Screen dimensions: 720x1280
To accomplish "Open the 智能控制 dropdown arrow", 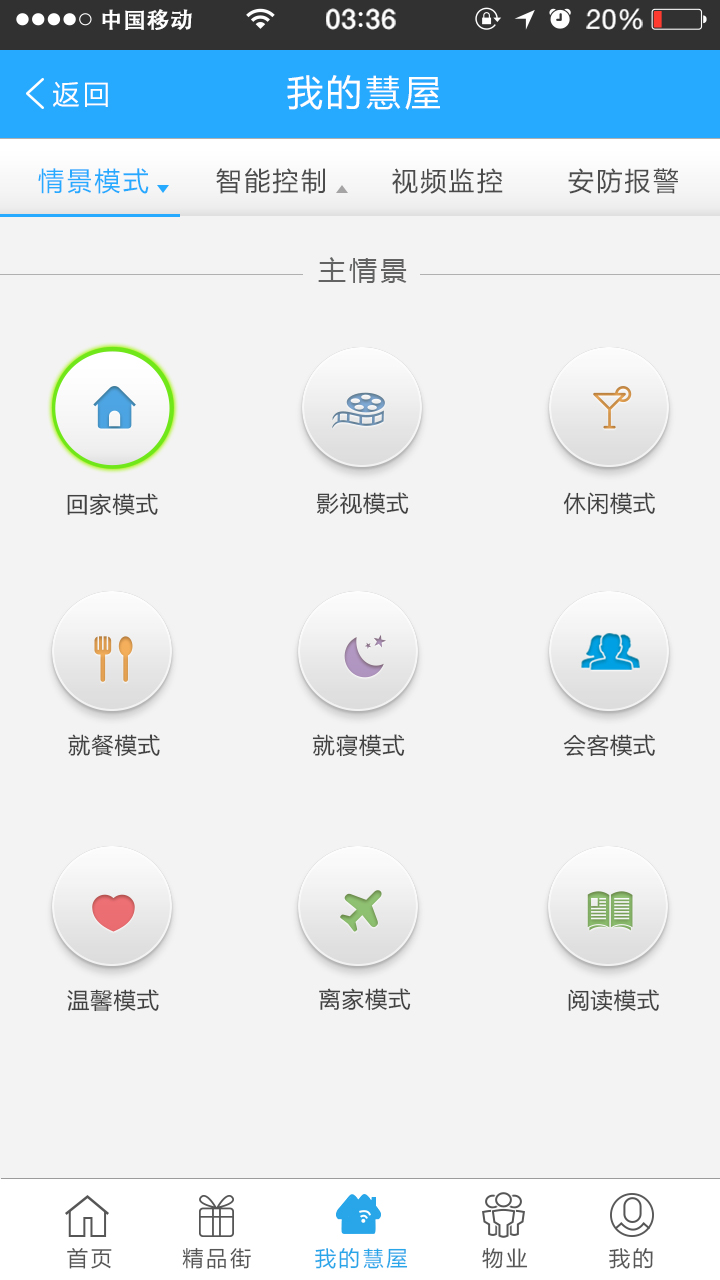I will click(343, 188).
